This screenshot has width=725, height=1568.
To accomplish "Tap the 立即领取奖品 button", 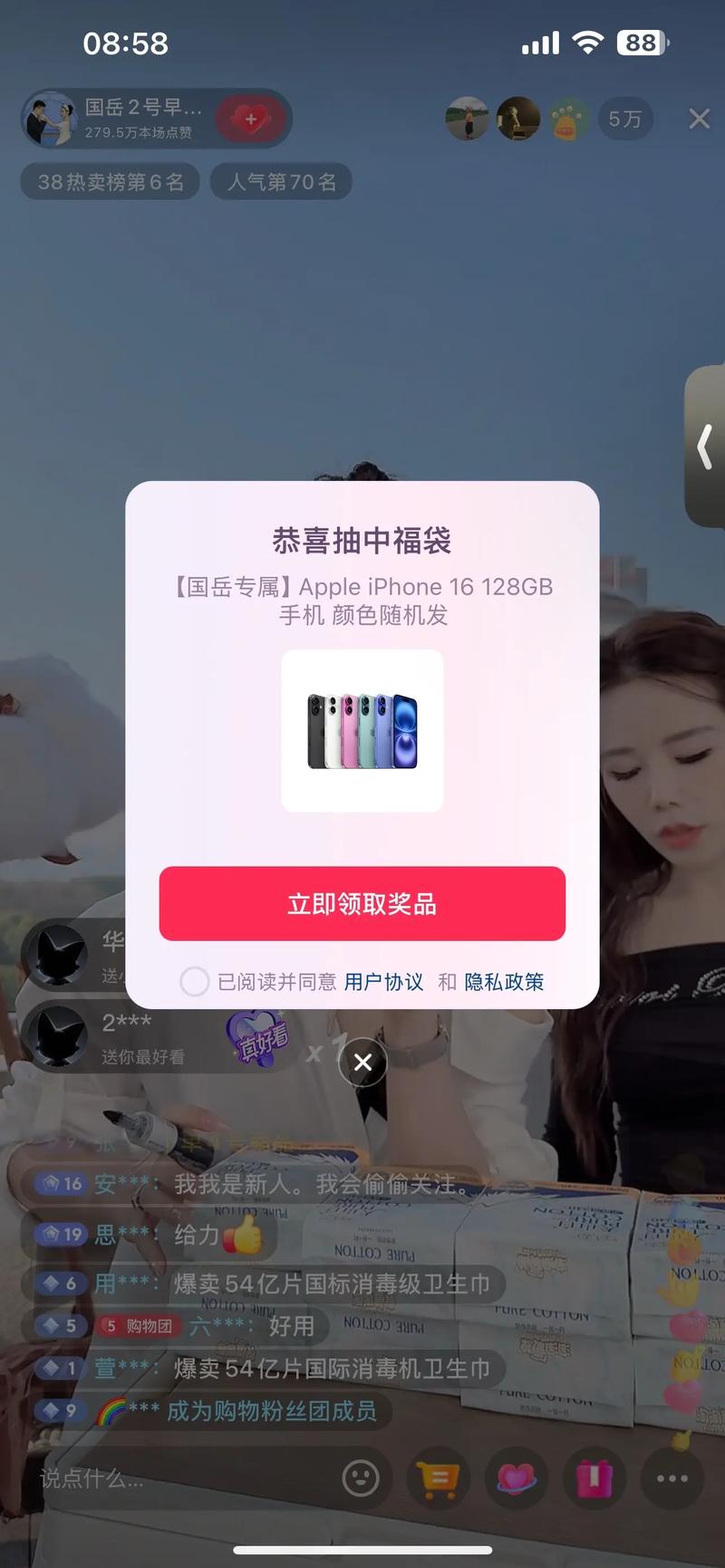I will coord(362,903).
